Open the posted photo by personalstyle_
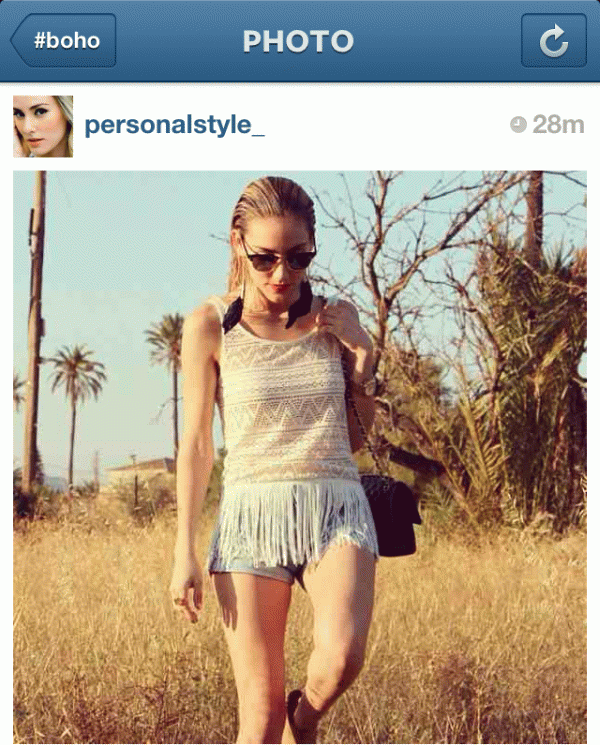The width and height of the screenshot is (600, 745). tap(300, 455)
